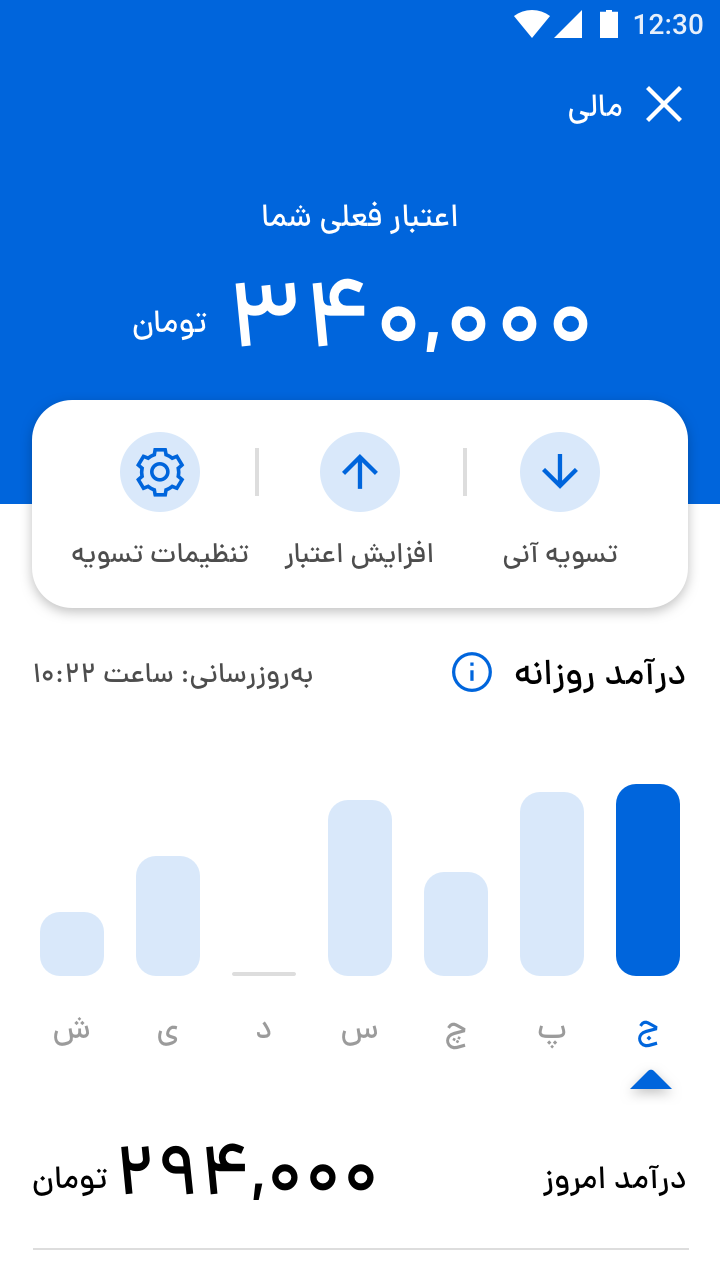720x1280 pixels.
Task: Select the ی day bar
Action: 168,916
